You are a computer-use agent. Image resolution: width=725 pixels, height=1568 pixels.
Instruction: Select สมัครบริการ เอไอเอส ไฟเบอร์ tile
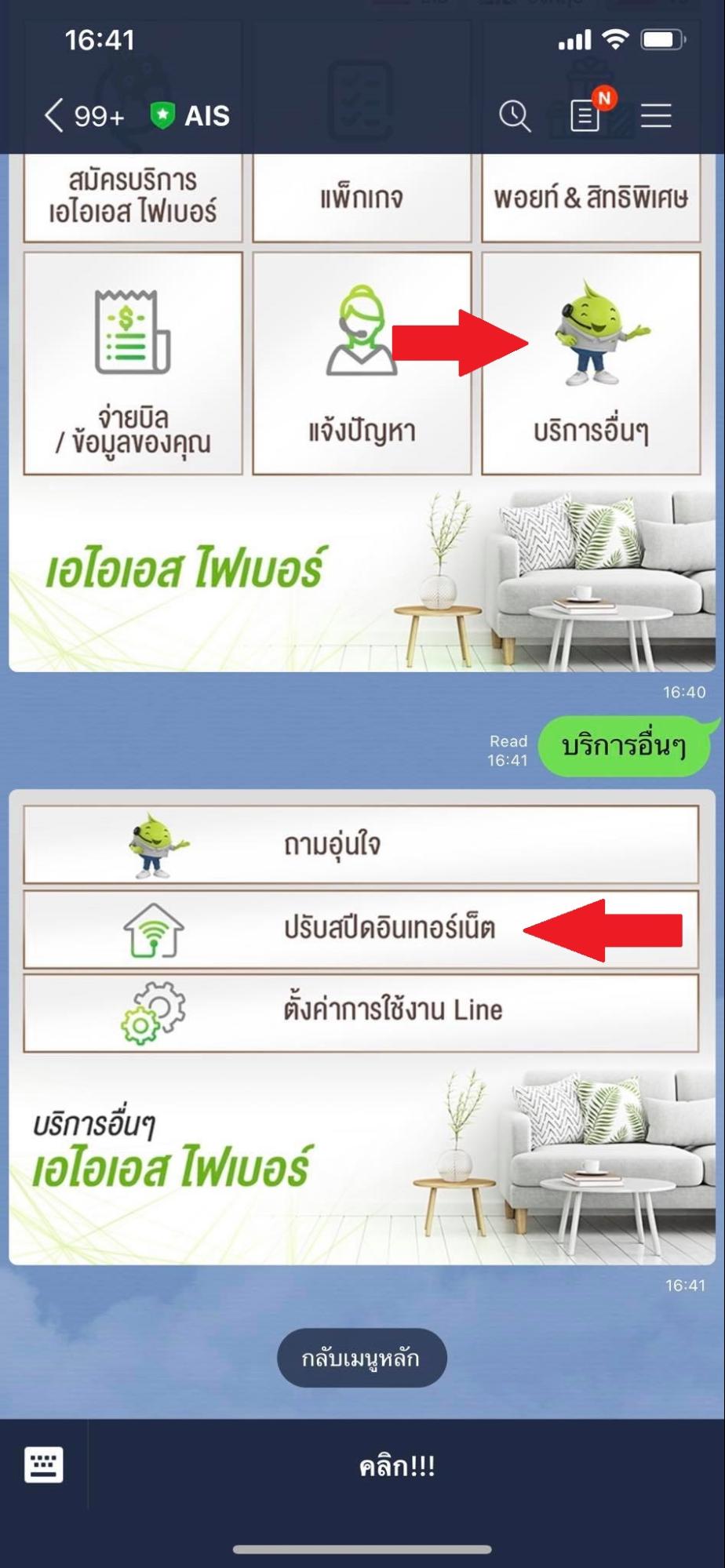[x=133, y=196]
